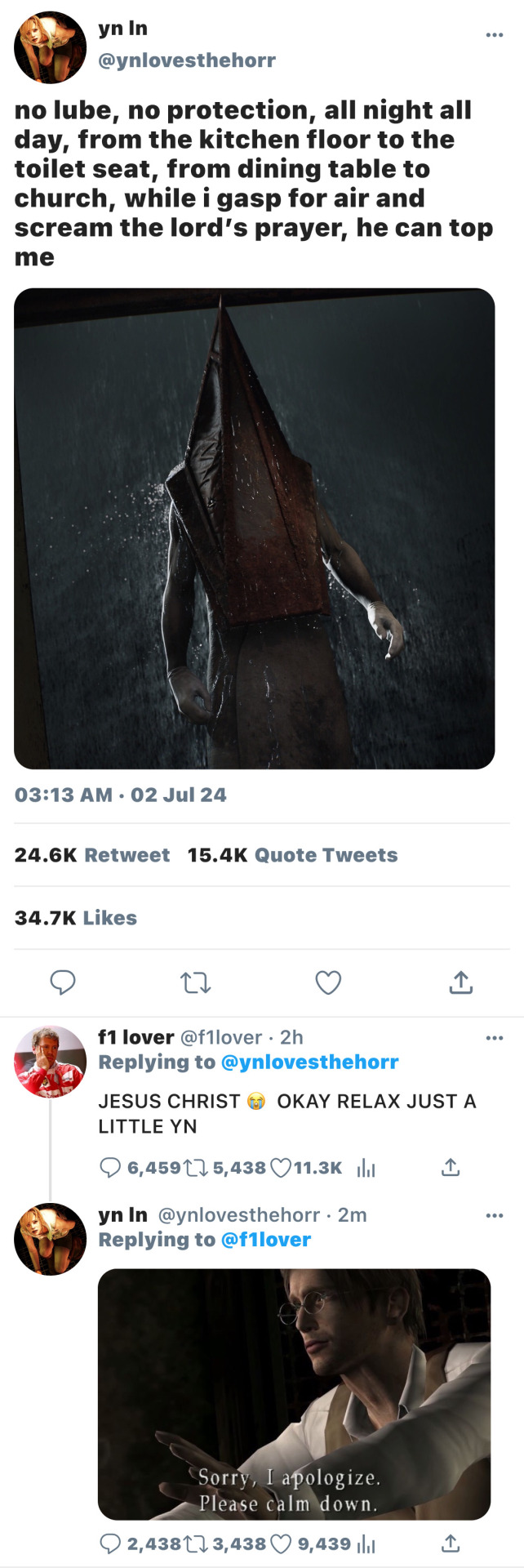The image size is (524, 1568).
Task: Like the main tweet
Action: coord(328,982)
